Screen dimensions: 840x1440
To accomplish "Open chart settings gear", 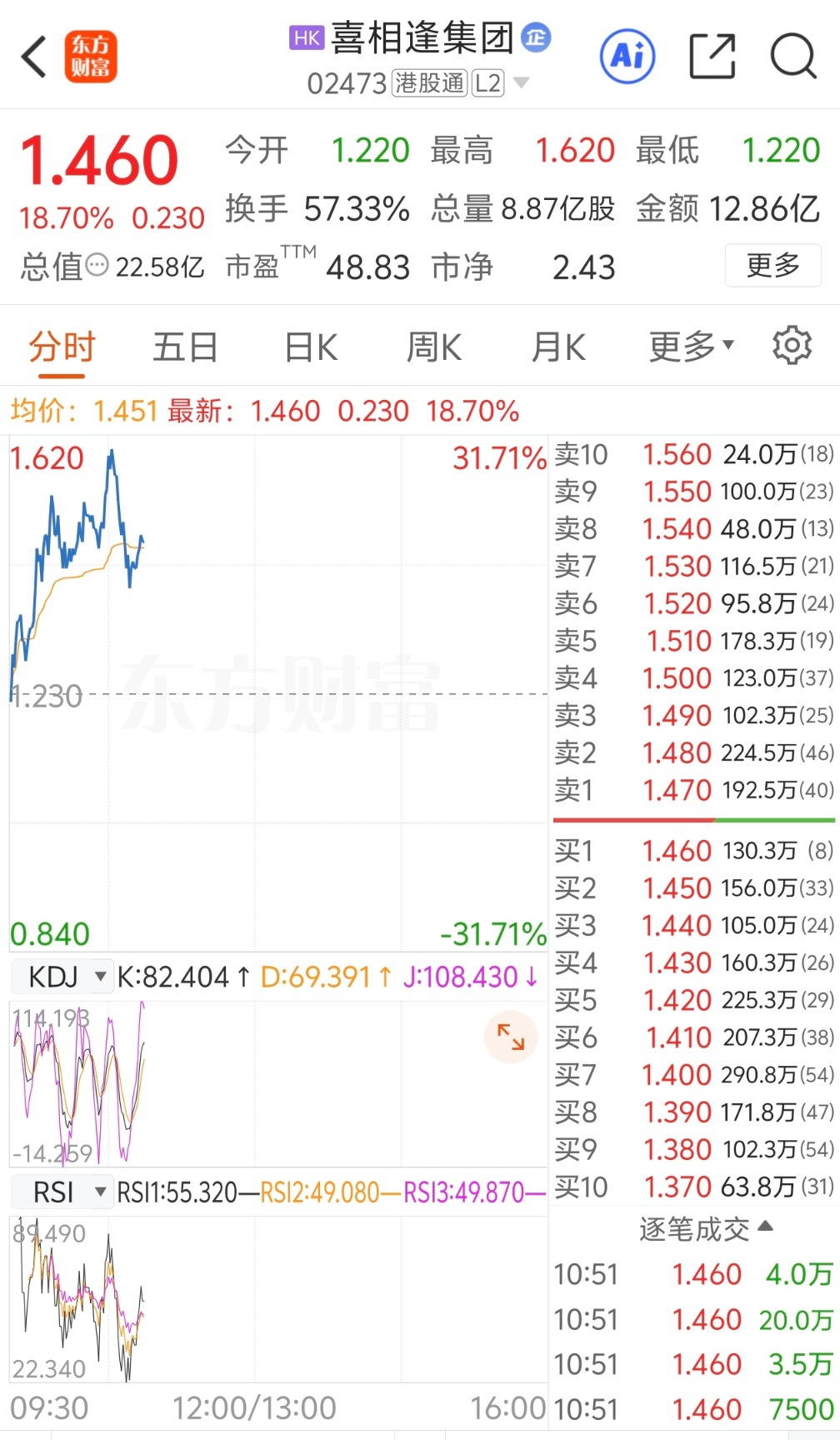I will (x=792, y=345).
